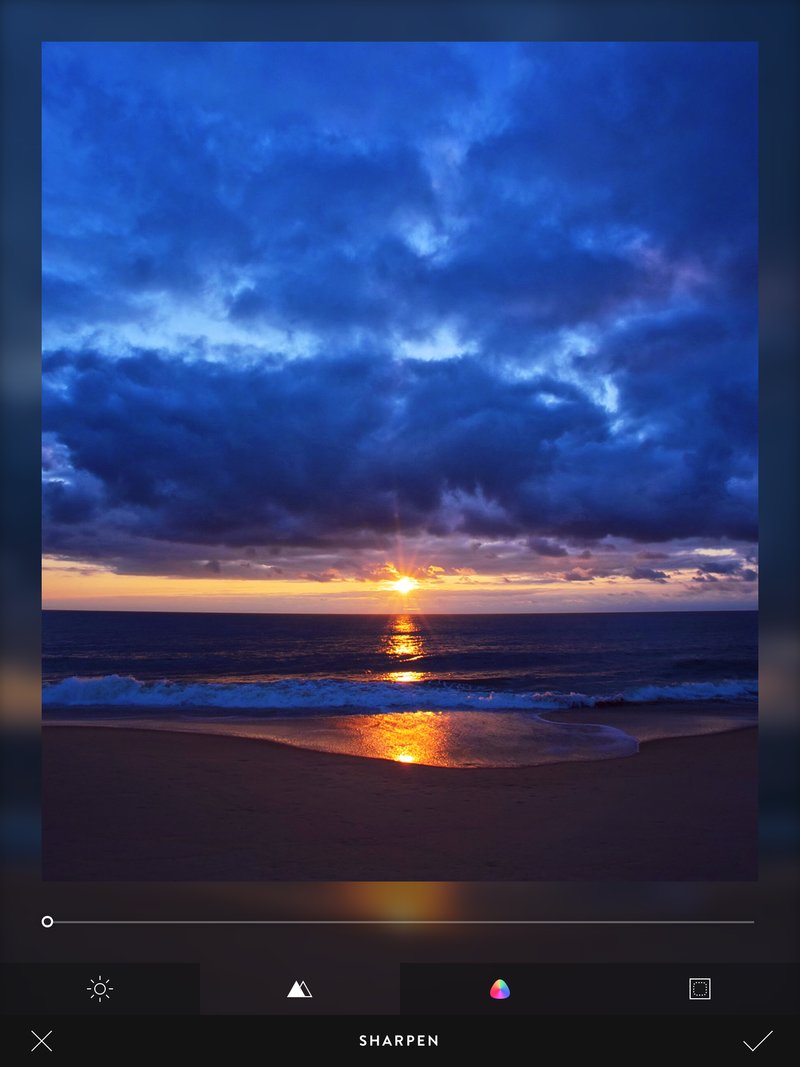
Task: Open the color adjustments tab
Action: (500, 989)
